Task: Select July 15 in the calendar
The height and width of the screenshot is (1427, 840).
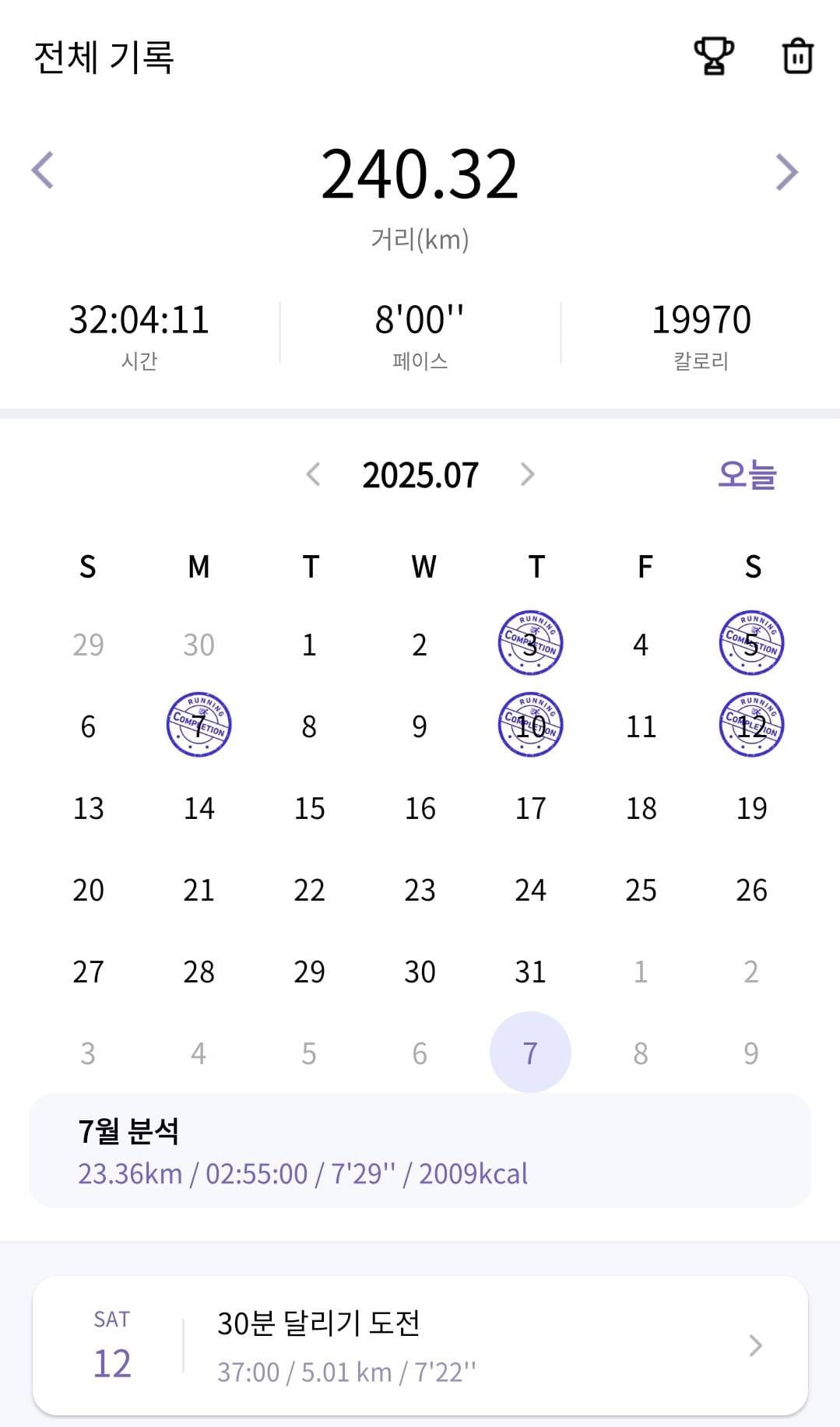Action: coord(309,808)
